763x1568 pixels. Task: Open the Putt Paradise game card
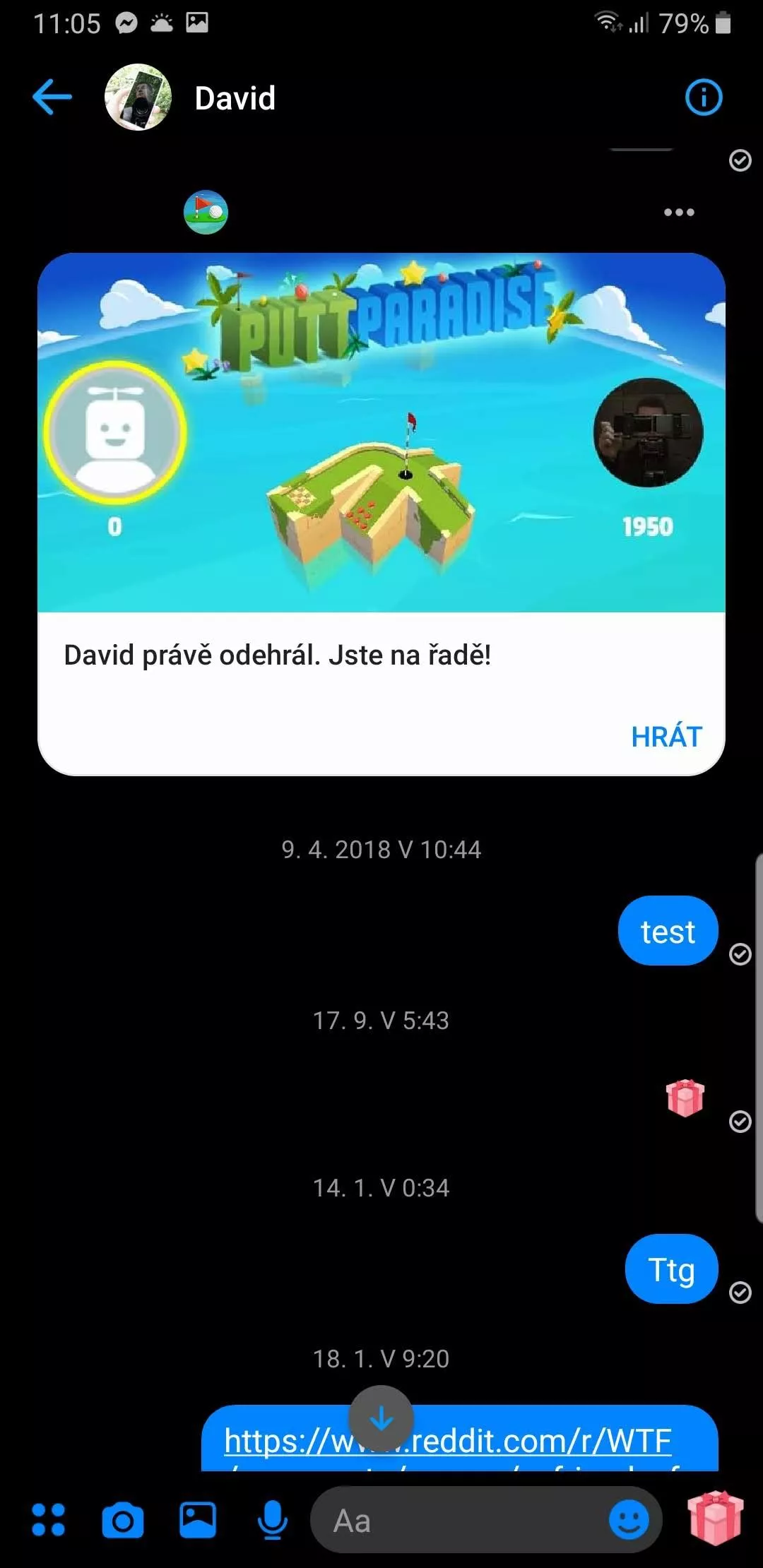(381, 513)
